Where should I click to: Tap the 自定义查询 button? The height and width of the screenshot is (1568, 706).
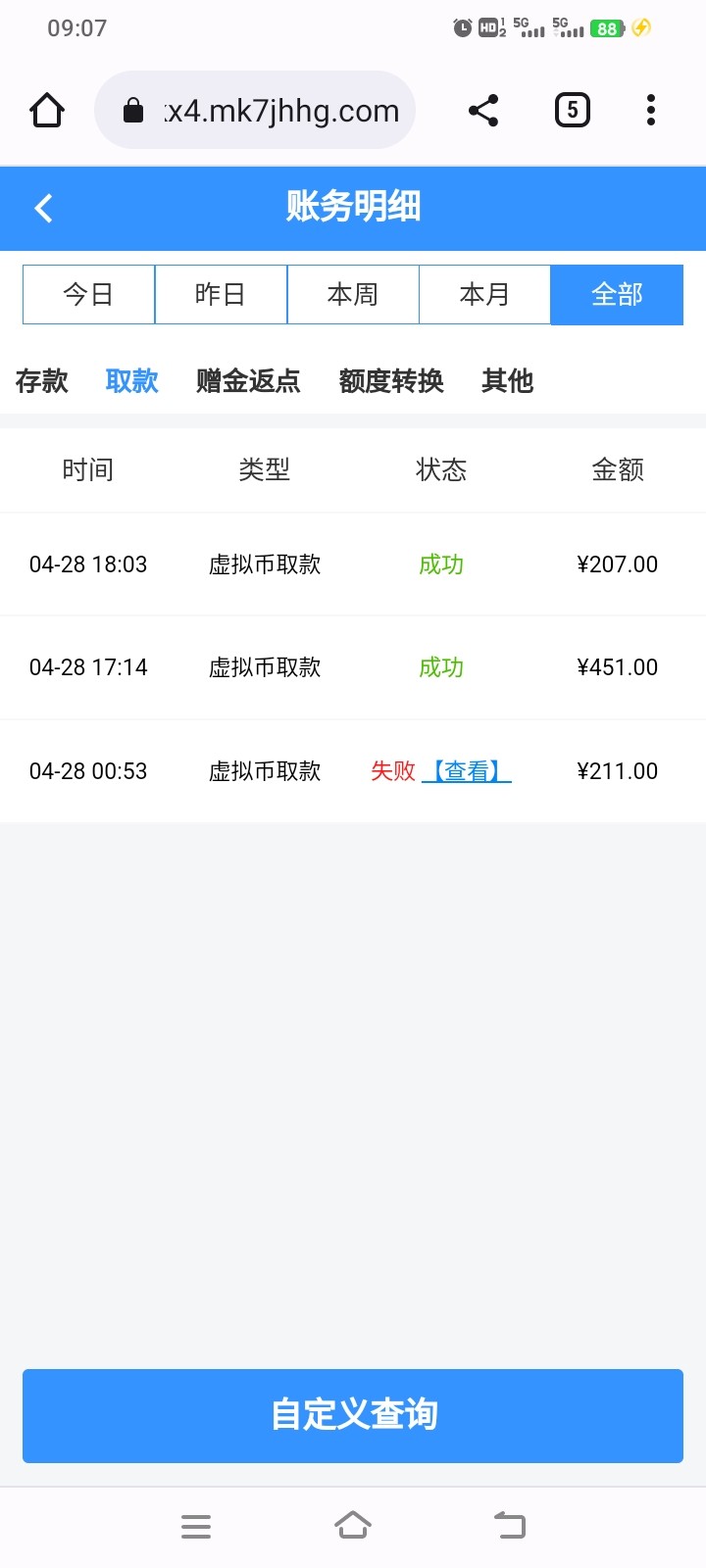(353, 1415)
